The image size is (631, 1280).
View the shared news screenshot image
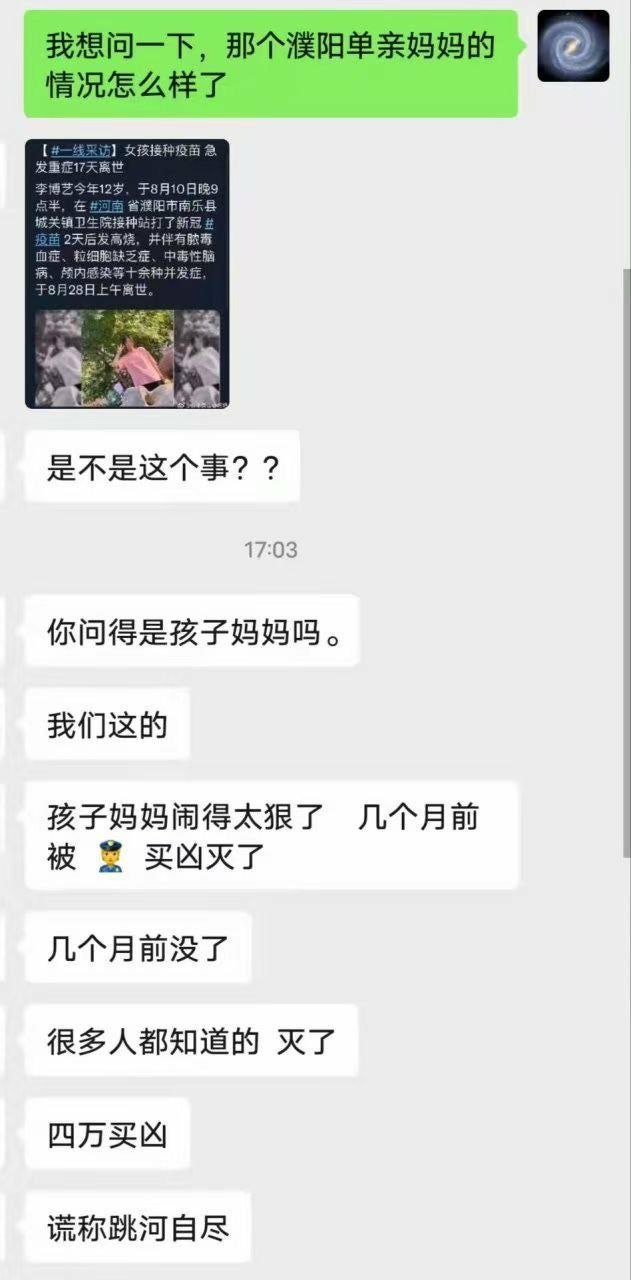point(127,273)
